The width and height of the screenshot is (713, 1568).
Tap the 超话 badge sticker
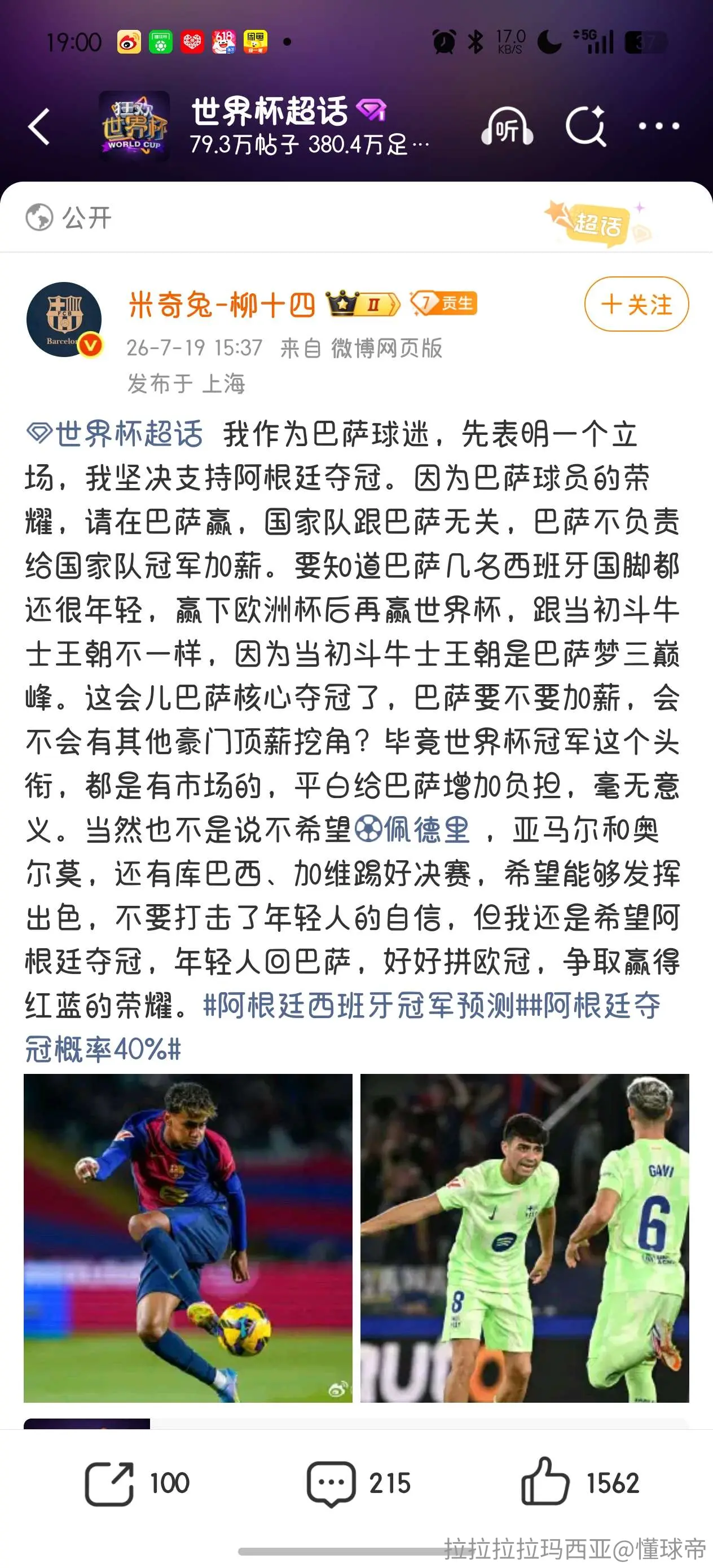tap(597, 223)
